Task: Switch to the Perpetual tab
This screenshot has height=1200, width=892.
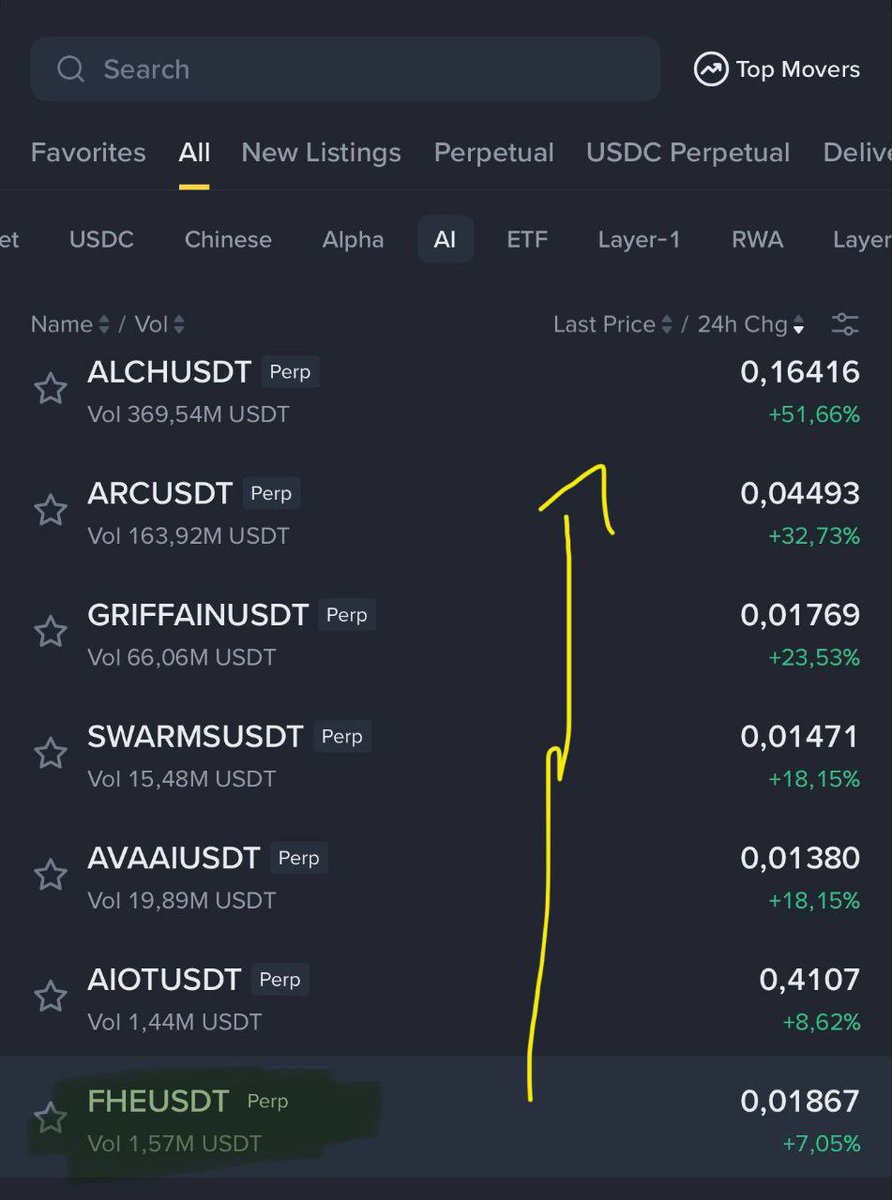Action: point(493,152)
